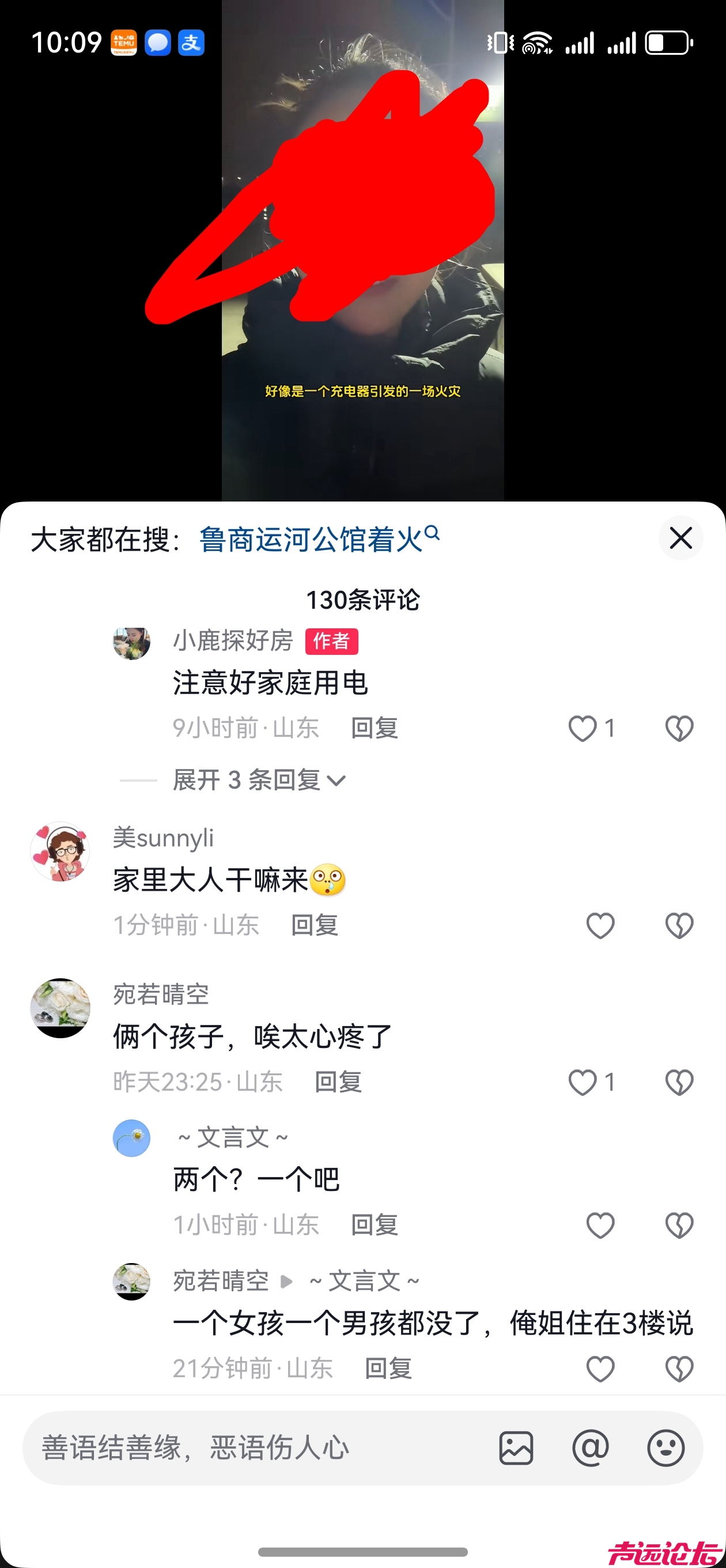Reply to 美sunnyli's comment

[314, 925]
